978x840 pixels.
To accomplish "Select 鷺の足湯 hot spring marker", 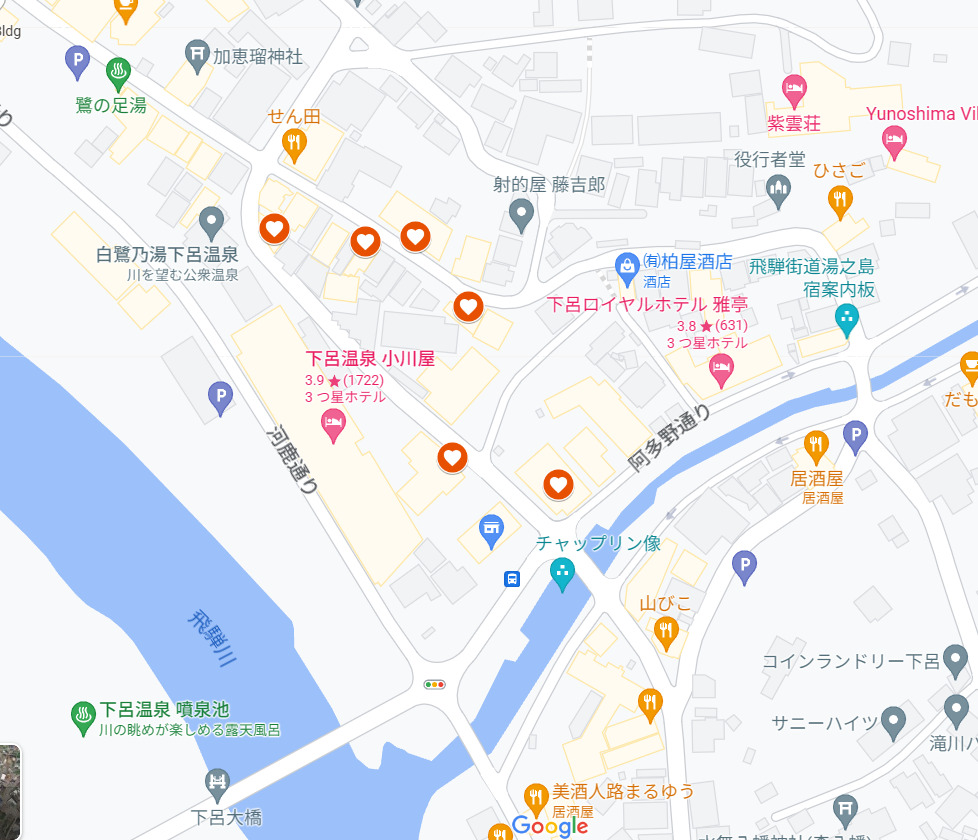I will [118, 72].
